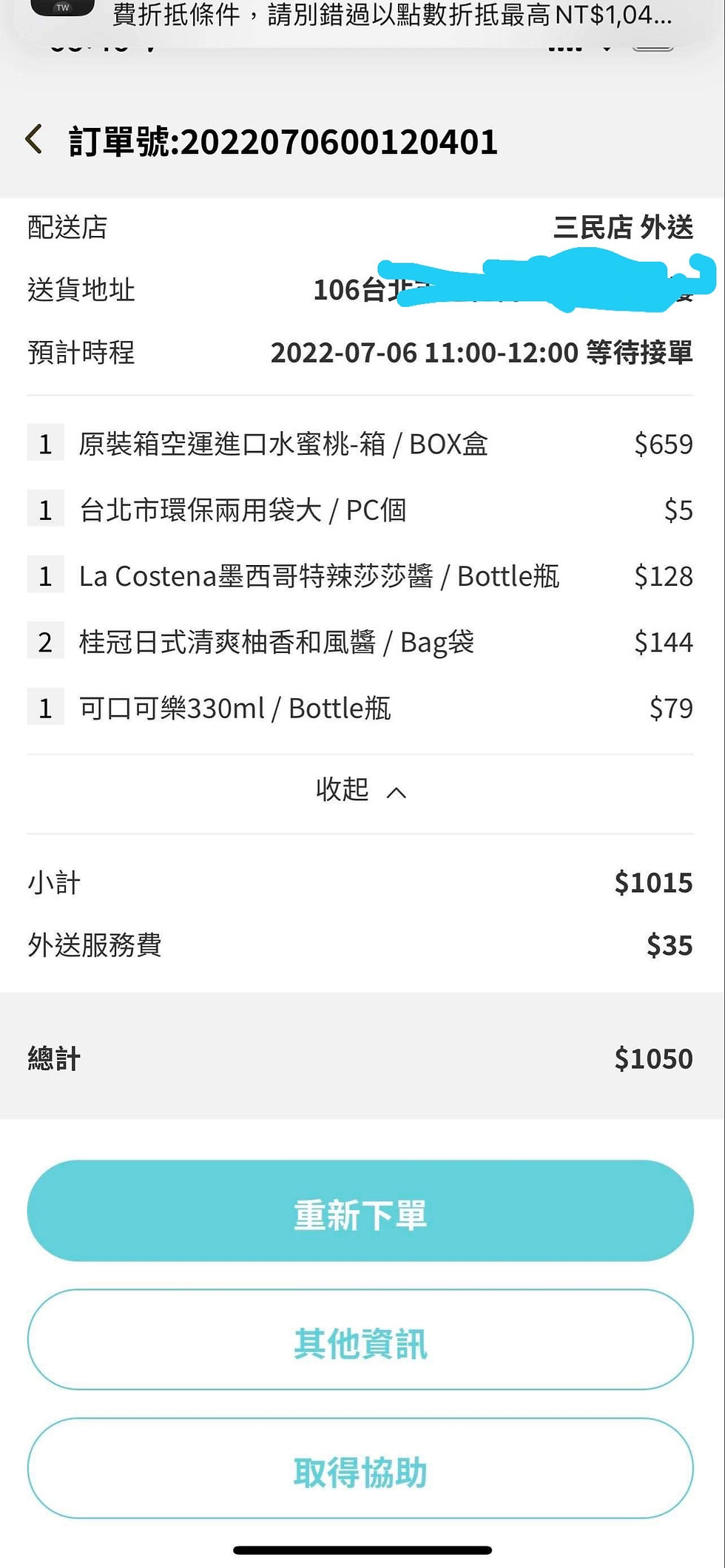This screenshot has height=1568, width=725.
Task: Go back from the order details page
Action: click(34, 140)
